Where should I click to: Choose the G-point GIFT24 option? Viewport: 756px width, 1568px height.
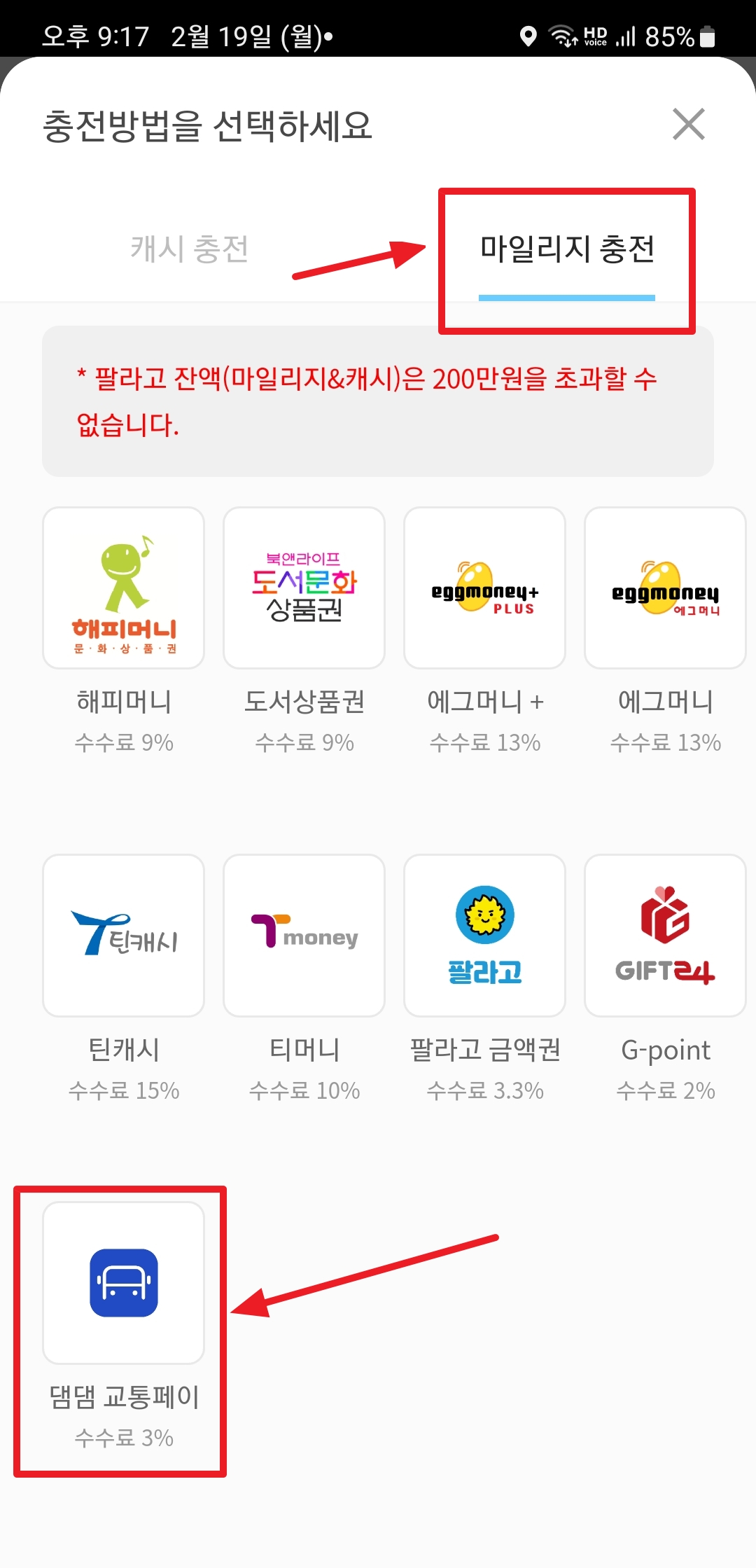click(666, 935)
